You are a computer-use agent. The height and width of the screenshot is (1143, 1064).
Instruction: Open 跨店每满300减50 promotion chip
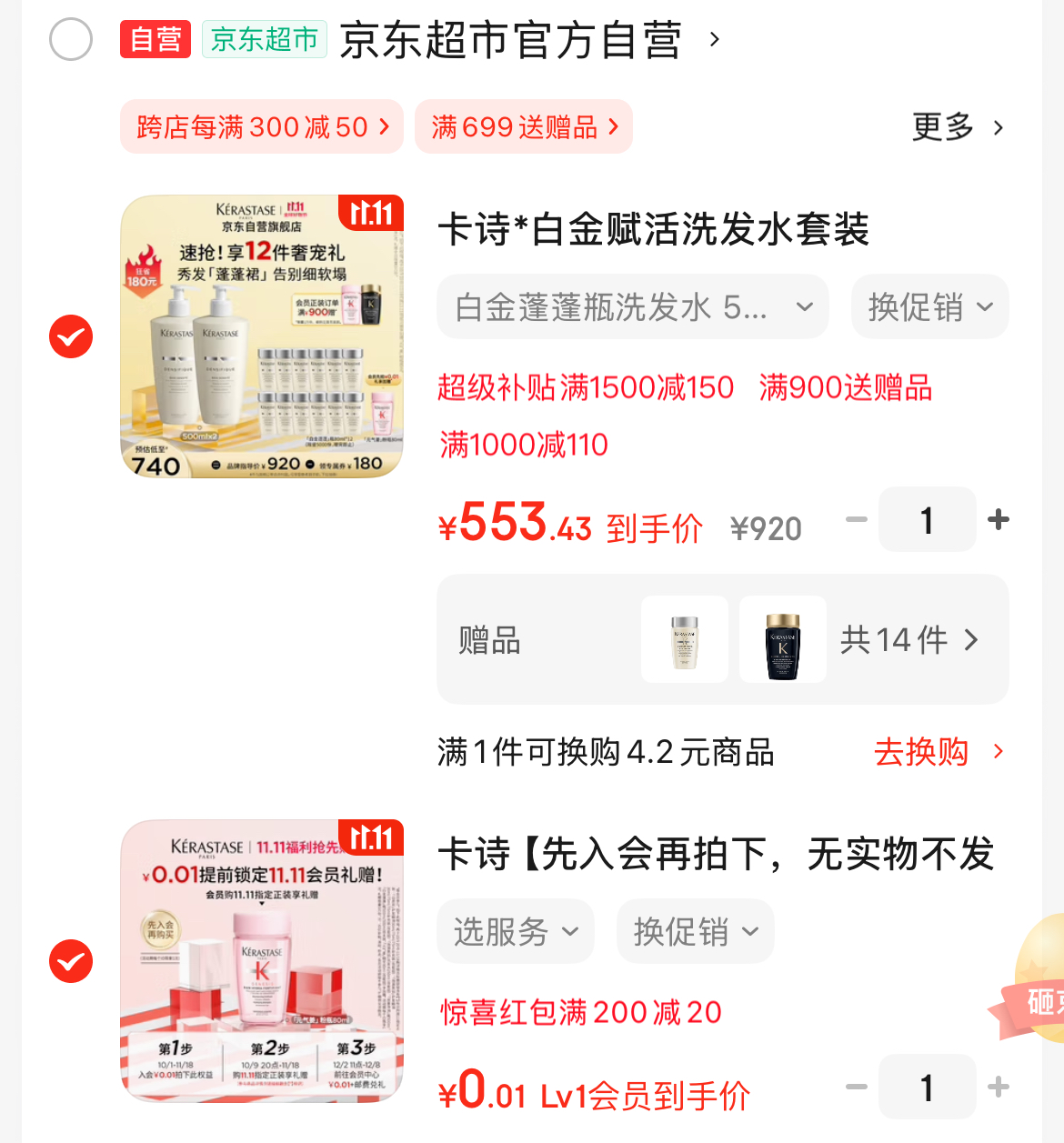pyautogui.click(x=262, y=127)
